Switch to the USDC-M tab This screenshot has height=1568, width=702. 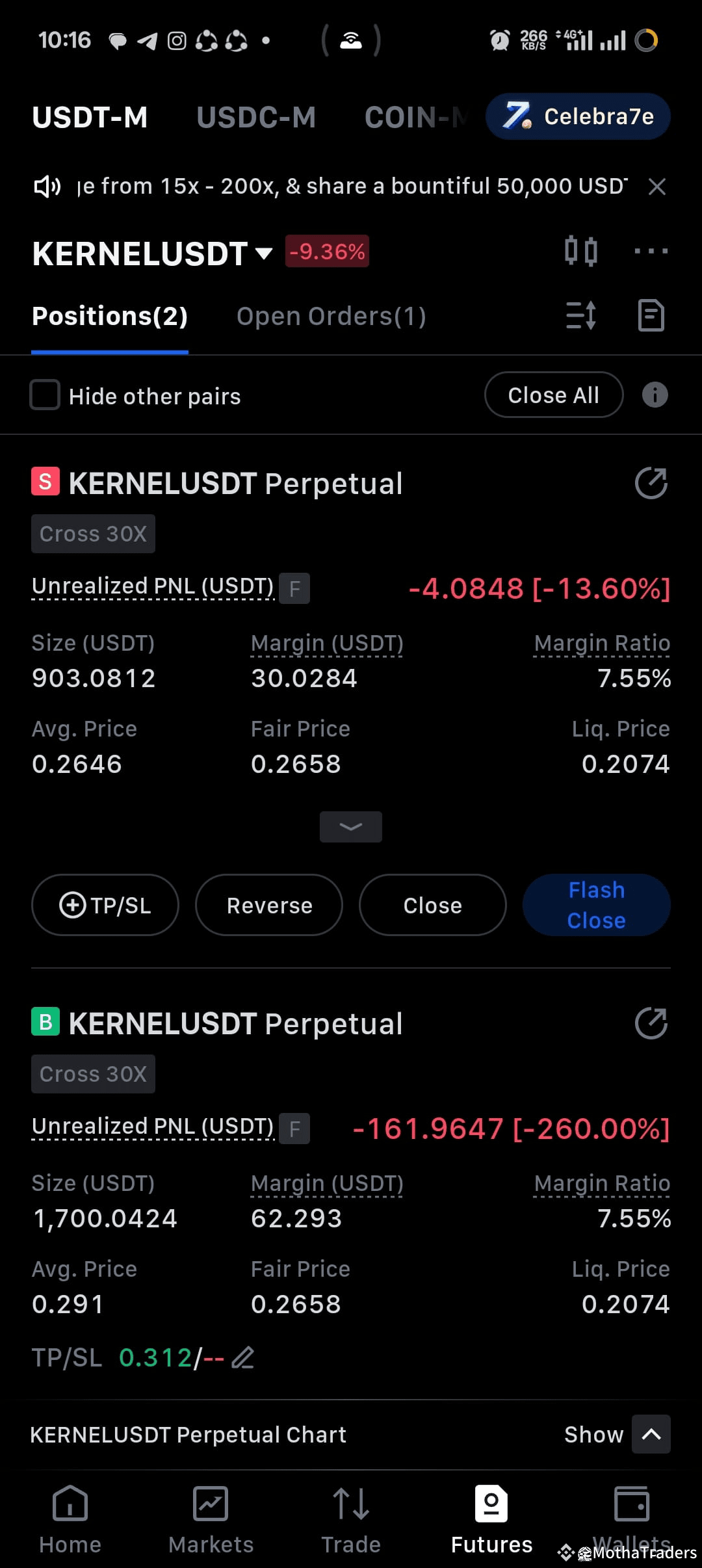(257, 117)
